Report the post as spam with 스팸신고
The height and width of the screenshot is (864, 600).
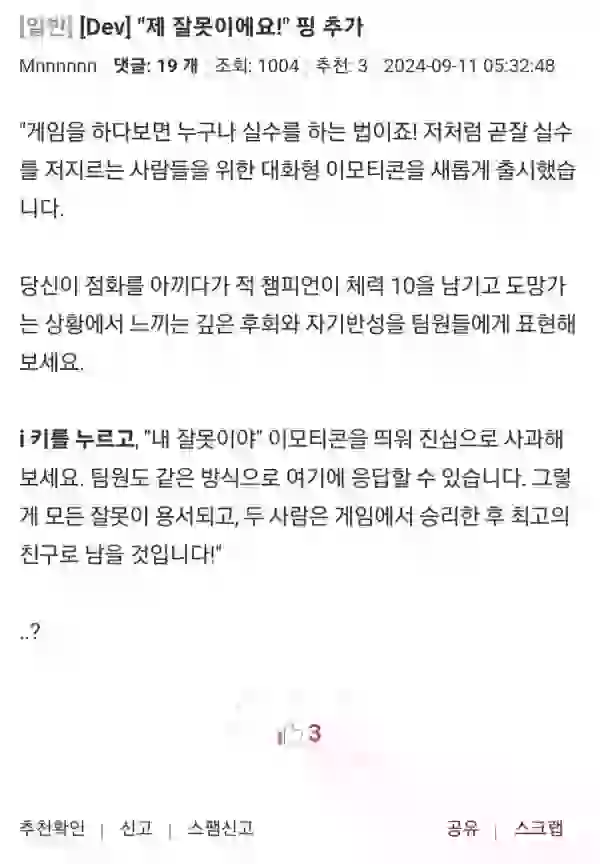(x=220, y=828)
